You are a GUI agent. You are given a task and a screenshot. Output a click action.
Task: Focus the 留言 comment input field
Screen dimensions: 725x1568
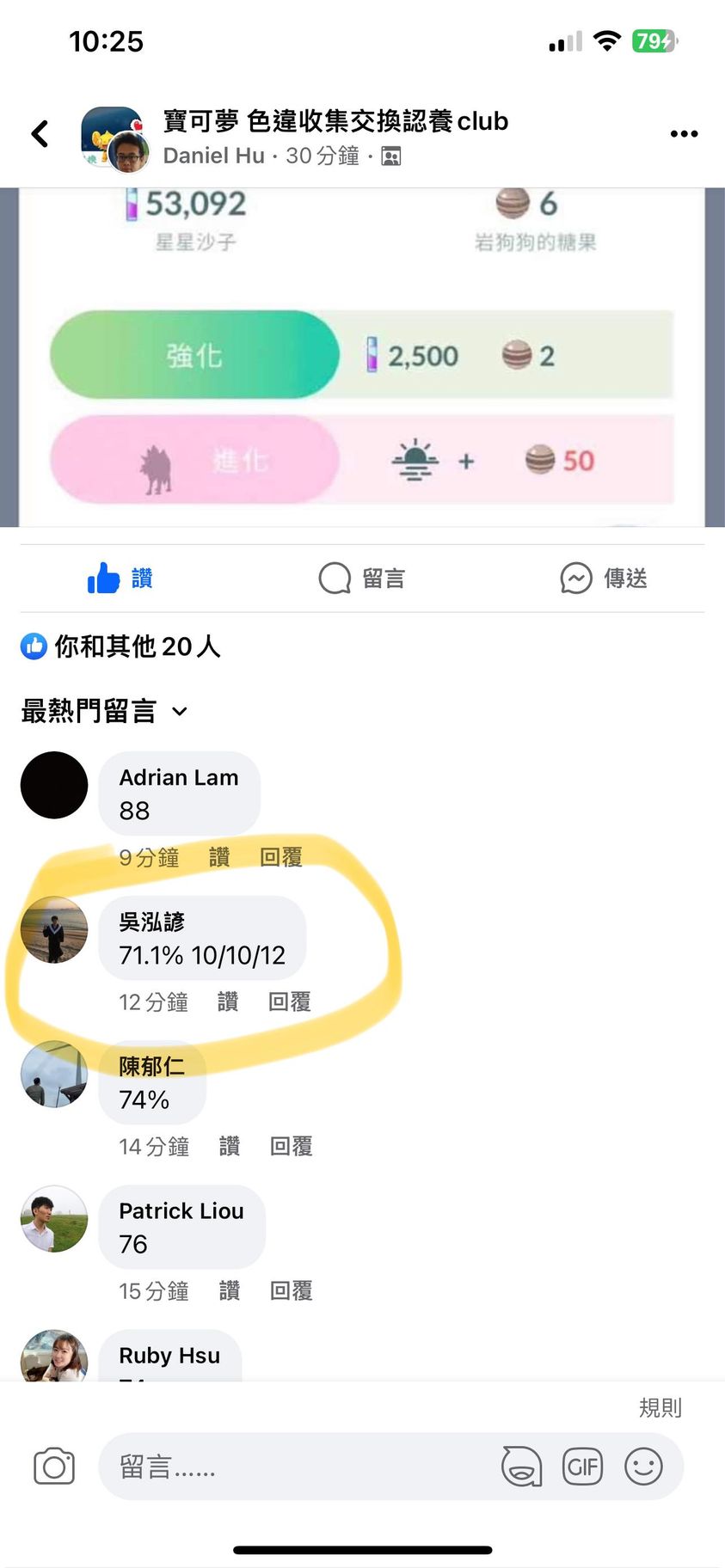(x=292, y=1467)
